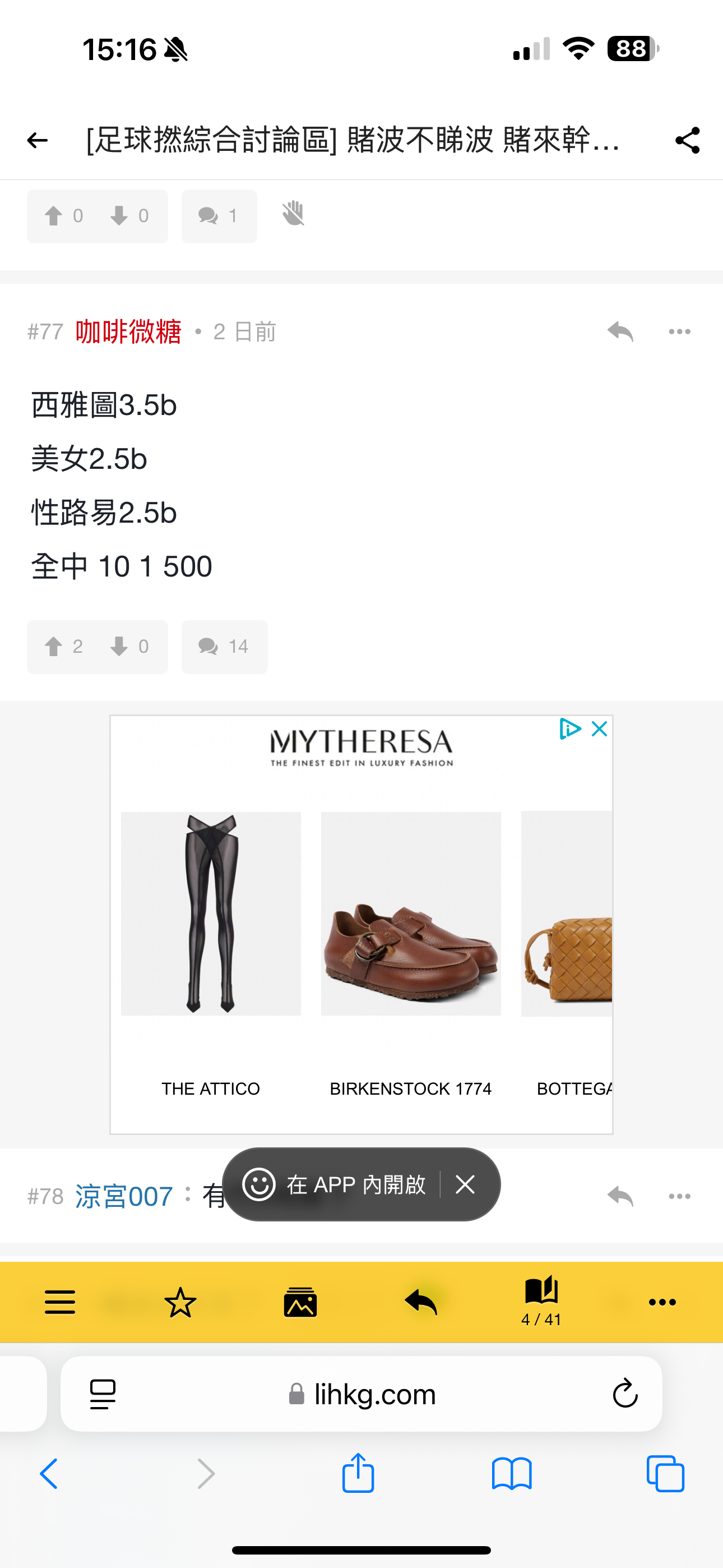Reply to post #77
Viewport: 723px width, 1568px height.
point(620,332)
